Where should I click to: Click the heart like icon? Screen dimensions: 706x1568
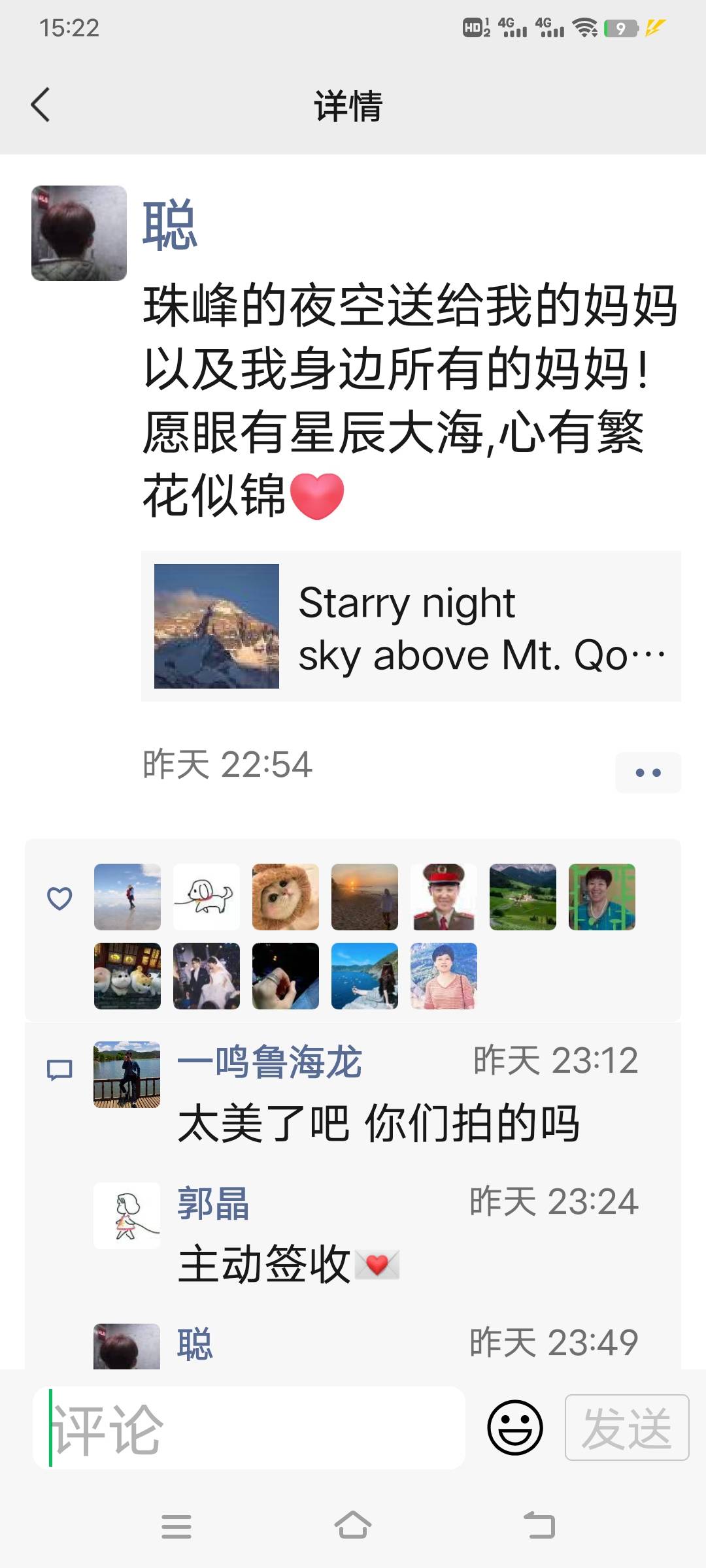pyautogui.click(x=59, y=899)
